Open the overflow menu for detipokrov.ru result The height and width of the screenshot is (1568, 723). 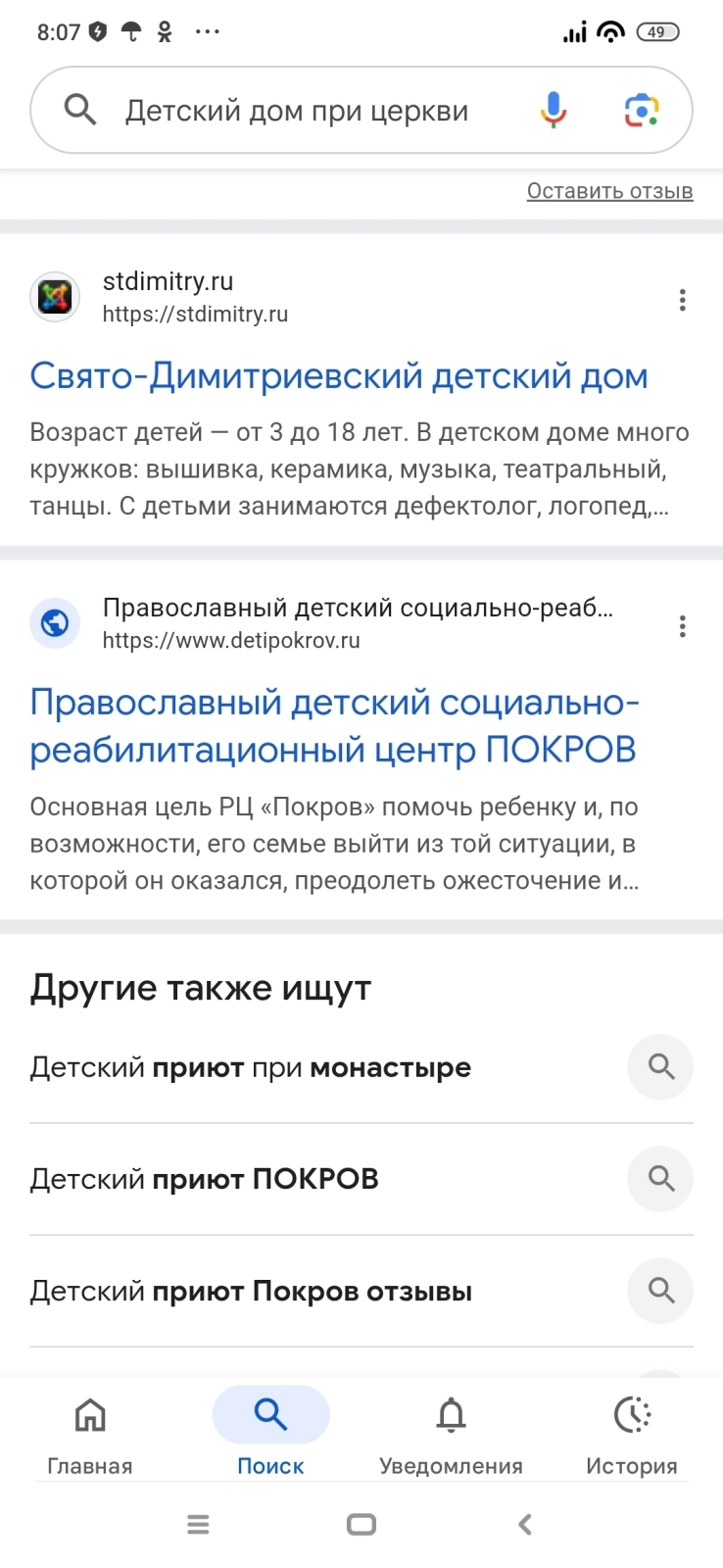(683, 626)
